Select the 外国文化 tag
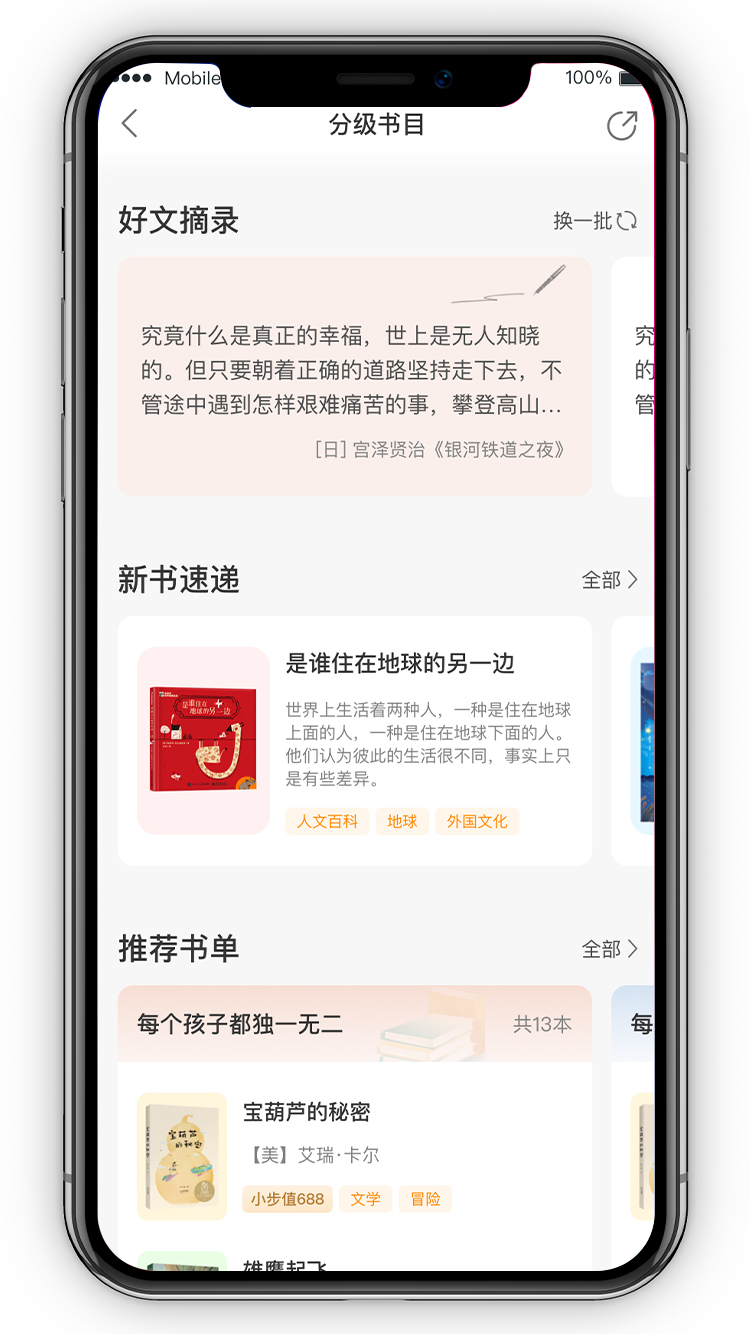The width and height of the screenshot is (750, 1334). click(x=477, y=822)
